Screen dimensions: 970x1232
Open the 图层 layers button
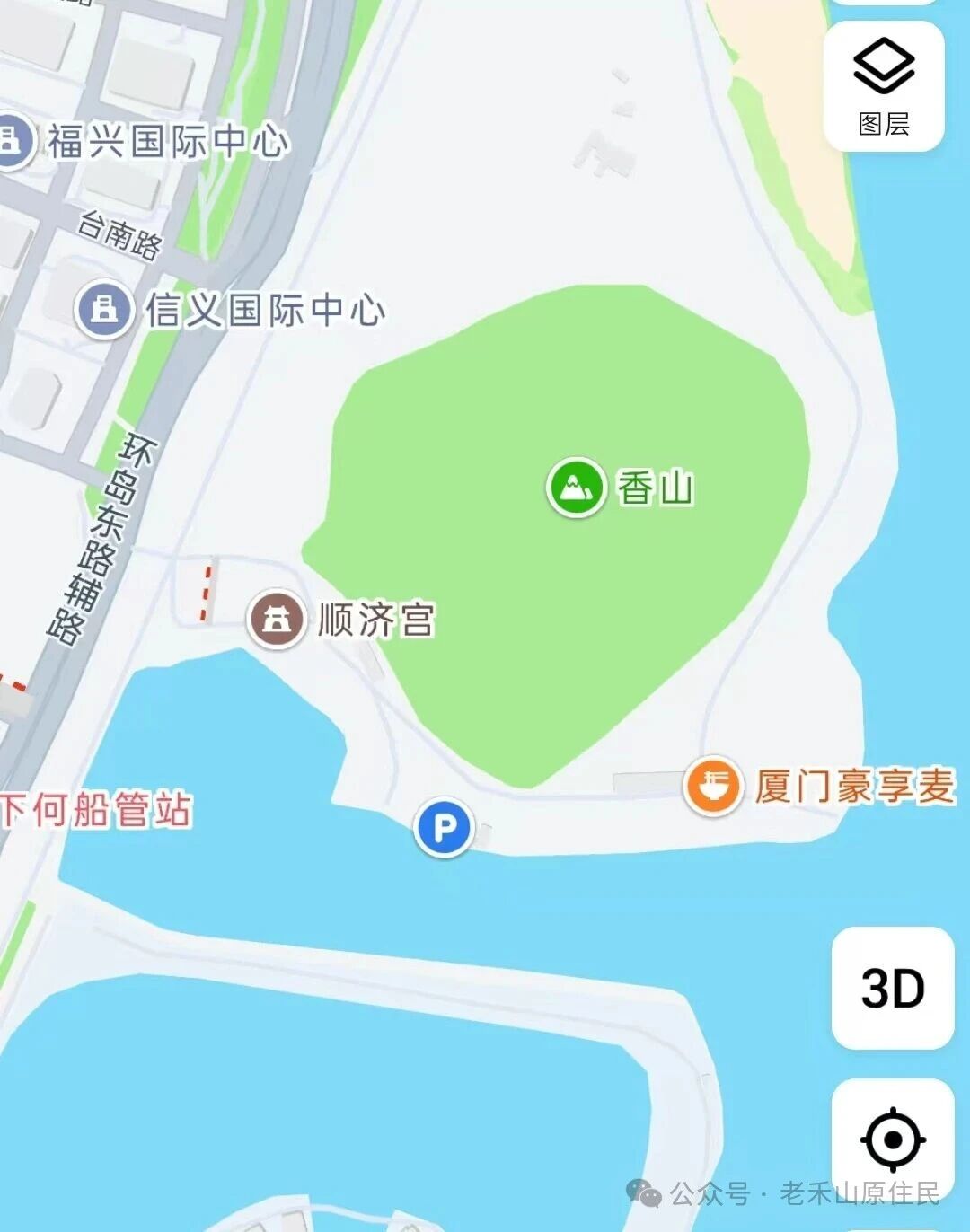click(x=884, y=87)
